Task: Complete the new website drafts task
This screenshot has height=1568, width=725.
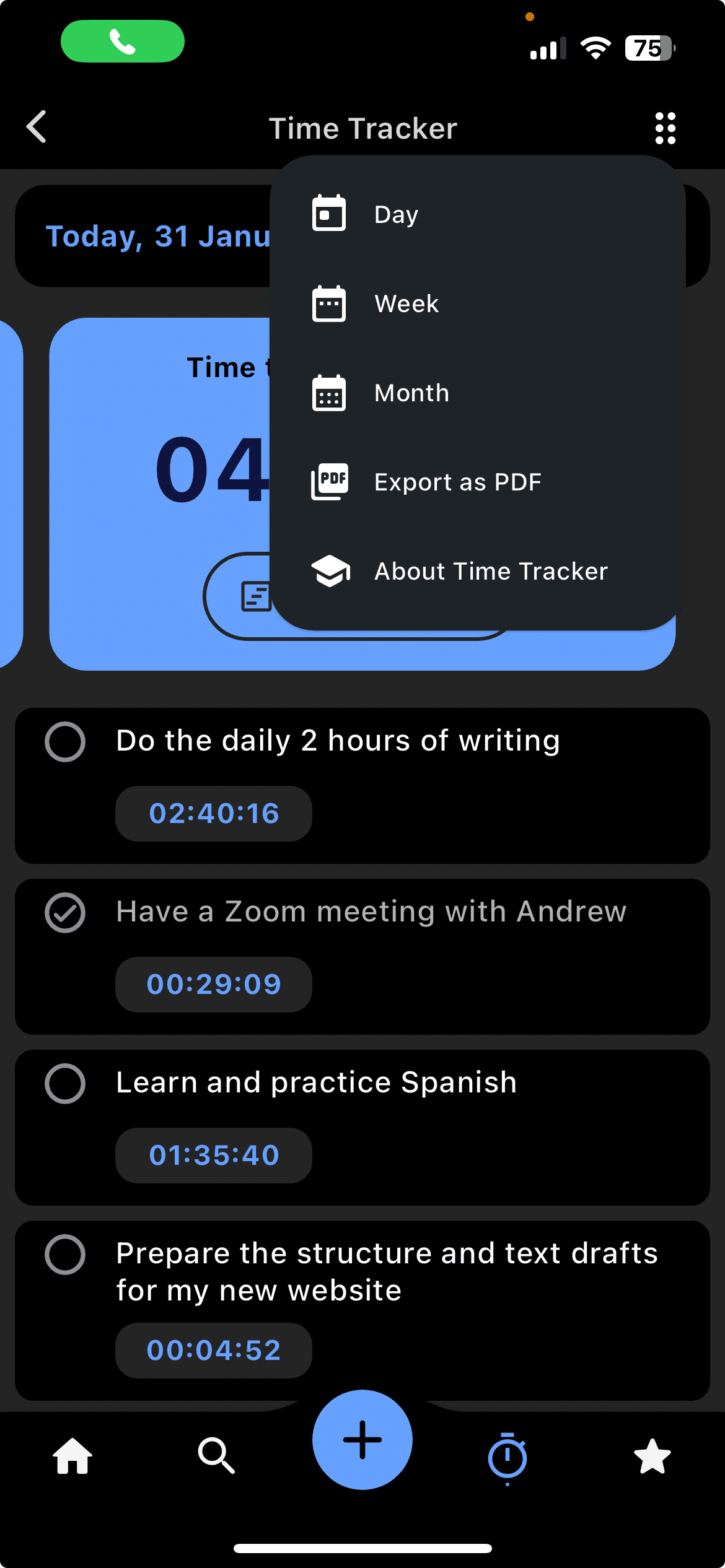Action: (65, 1254)
